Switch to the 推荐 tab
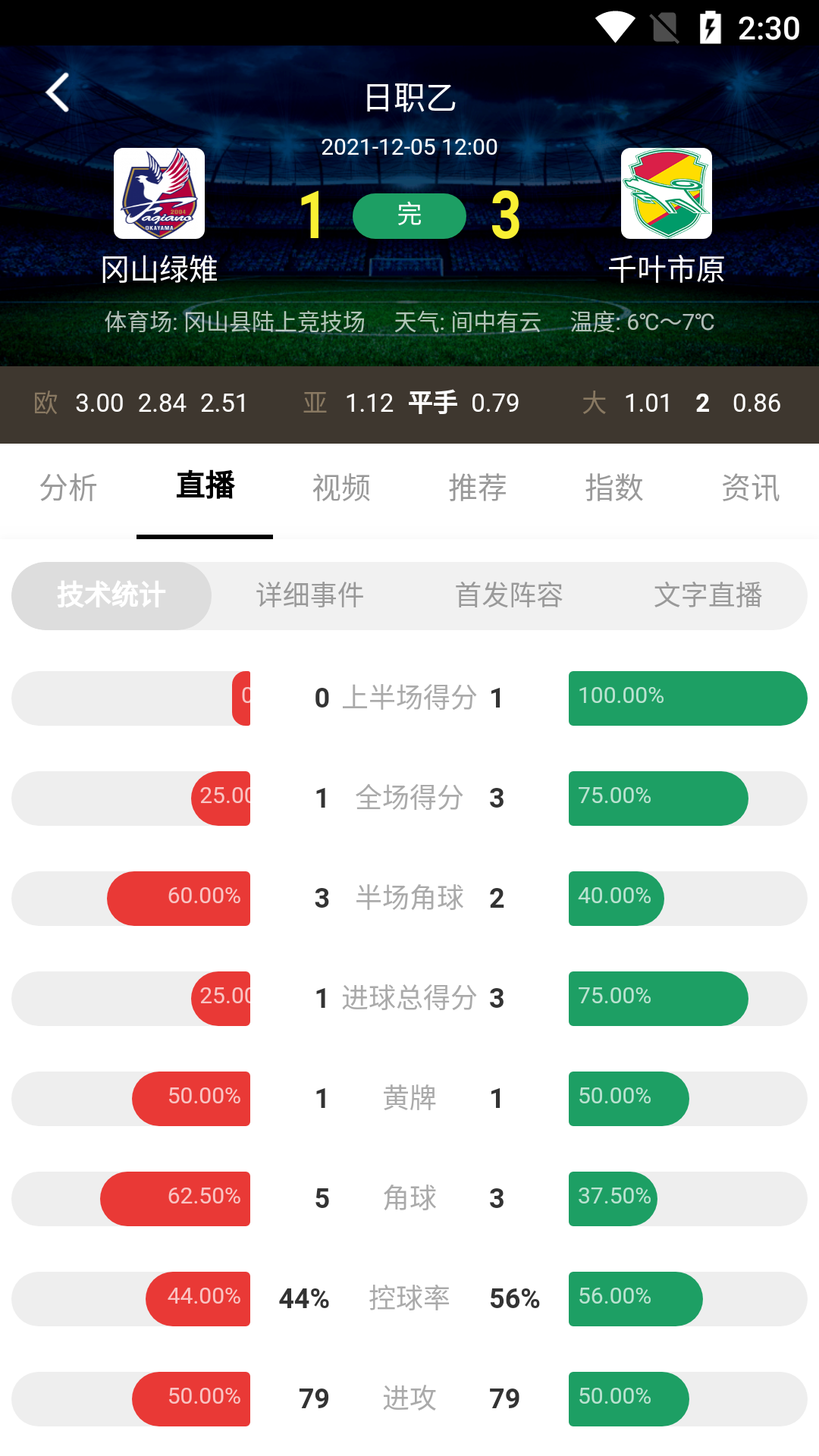This screenshot has height=1456, width=819. coord(478,488)
